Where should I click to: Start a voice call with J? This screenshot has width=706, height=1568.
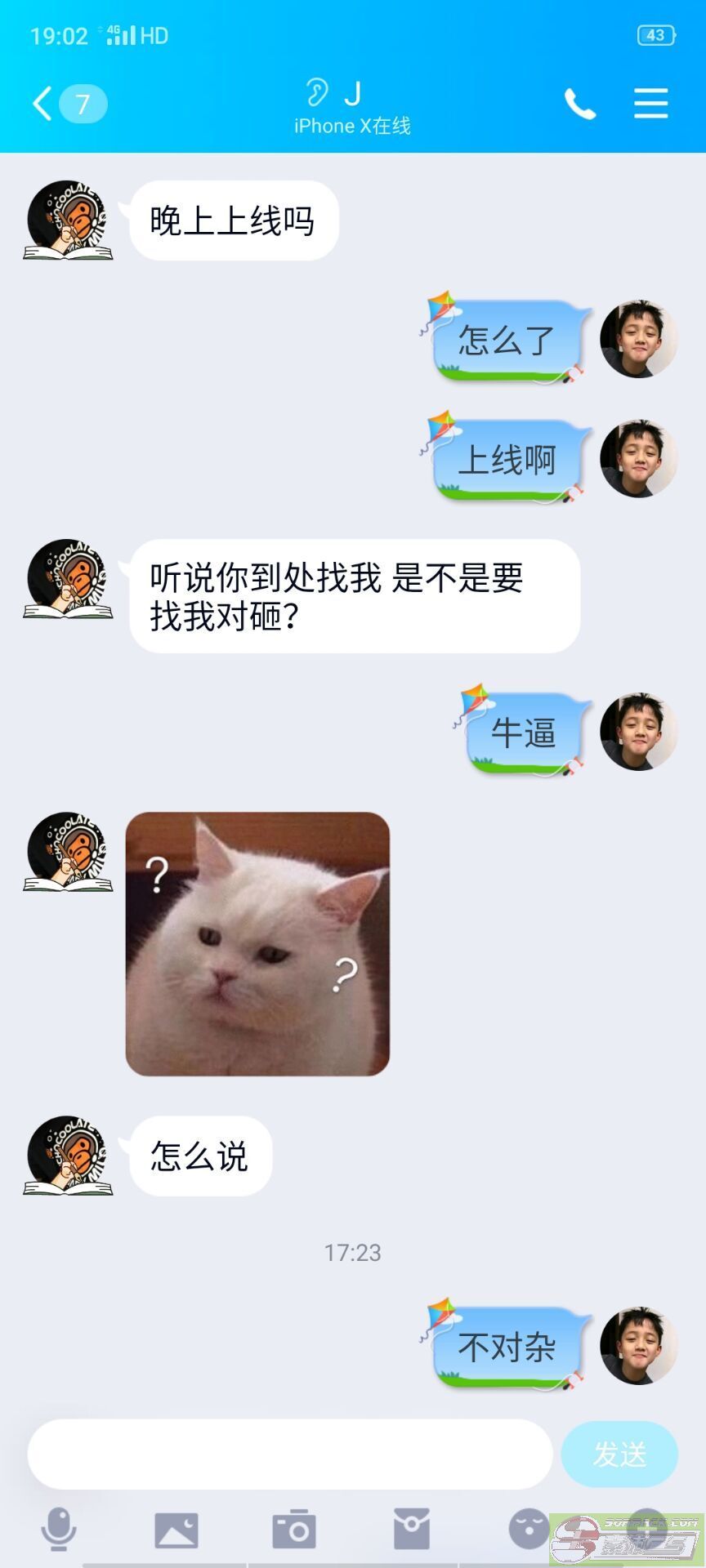coord(580,105)
